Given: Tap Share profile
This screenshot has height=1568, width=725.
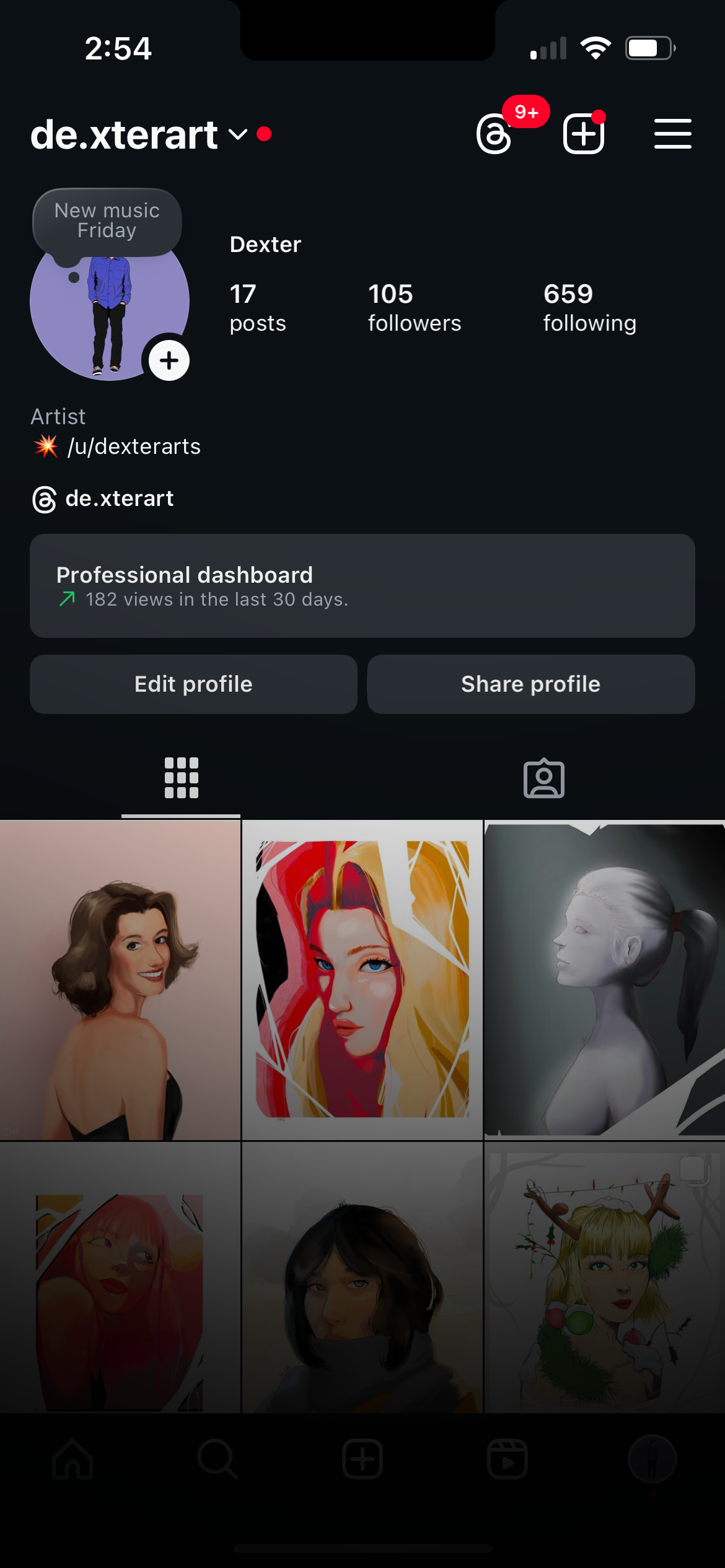Looking at the screenshot, I should [x=530, y=684].
